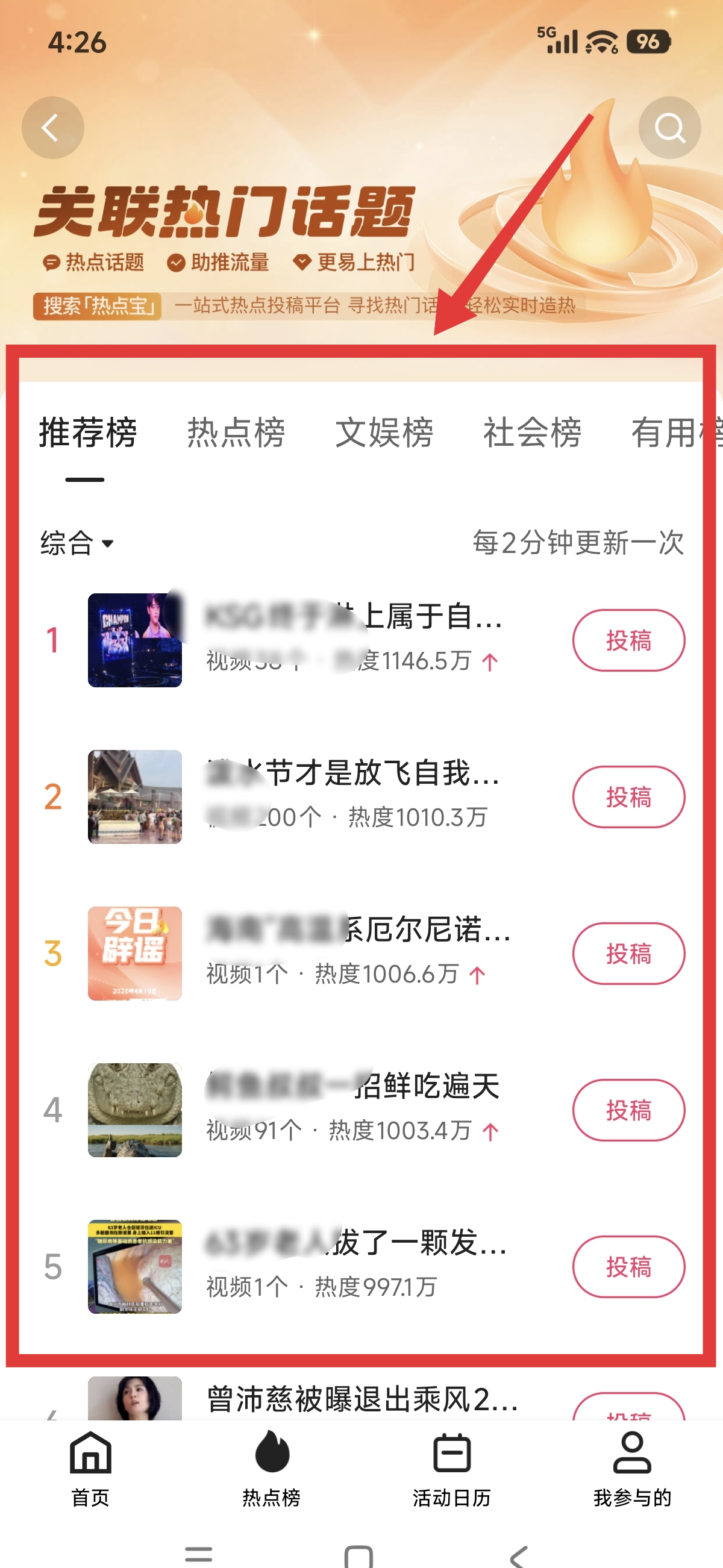Switch to 热点榜 in the bottom bar
The width and height of the screenshot is (723, 1568).
[x=272, y=1468]
